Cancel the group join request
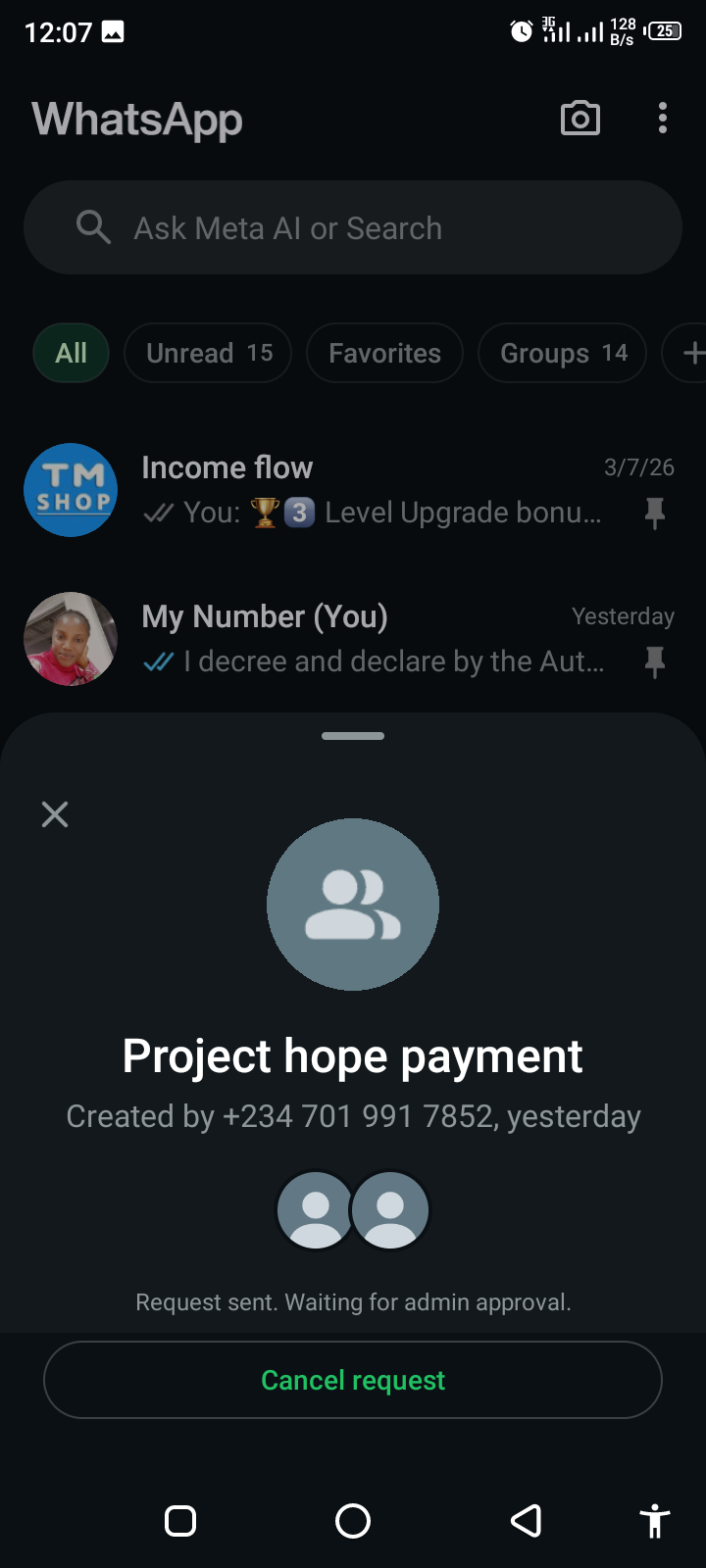 (x=353, y=1380)
